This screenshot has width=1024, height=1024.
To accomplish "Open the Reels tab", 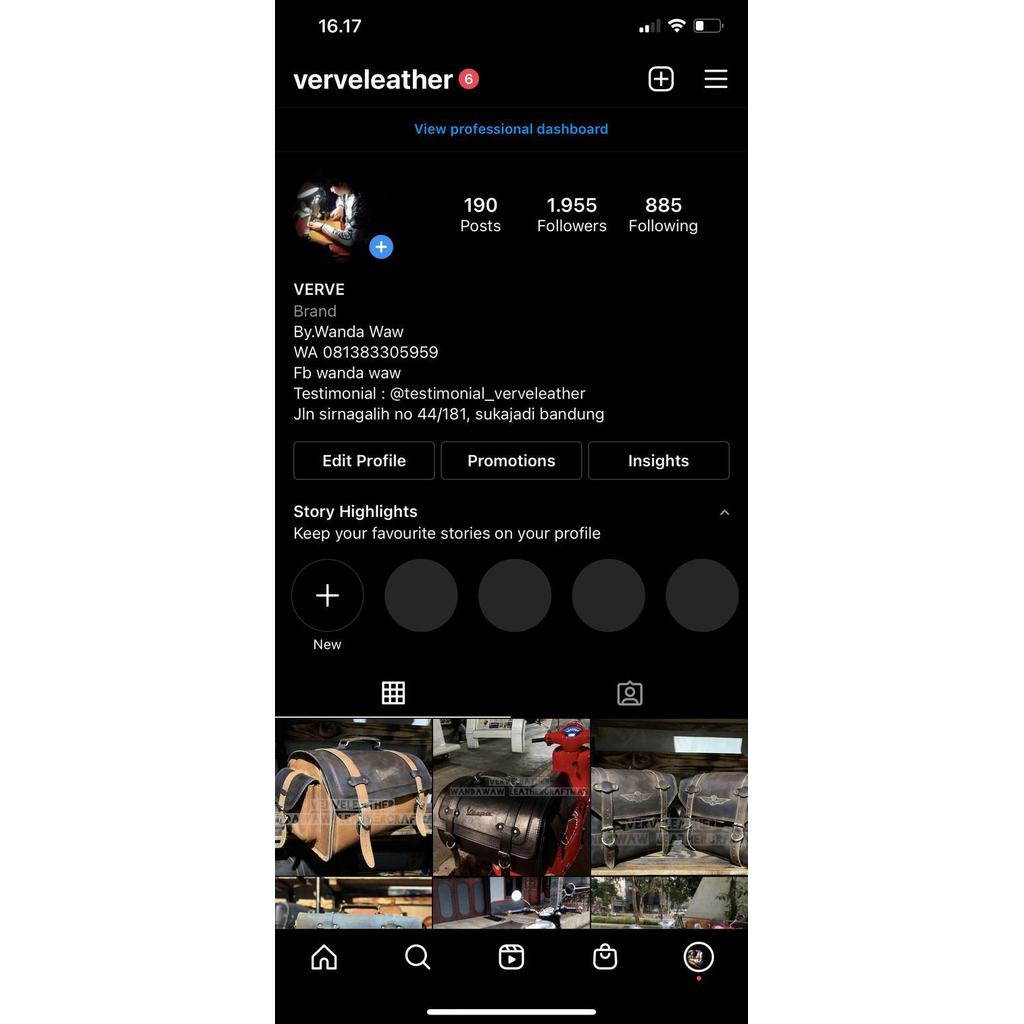I will pos(511,957).
